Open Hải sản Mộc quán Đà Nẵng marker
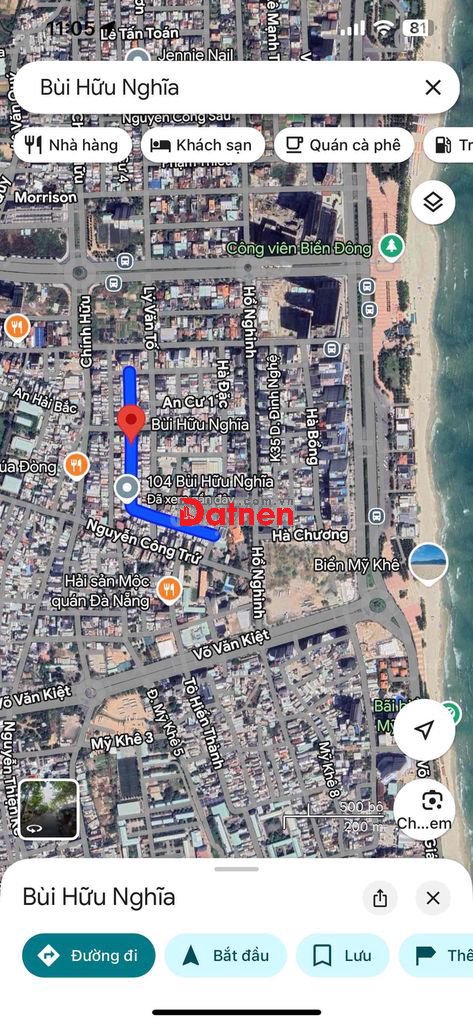The image size is (473, 1024). pyautogui.click(x=169, y=589)
